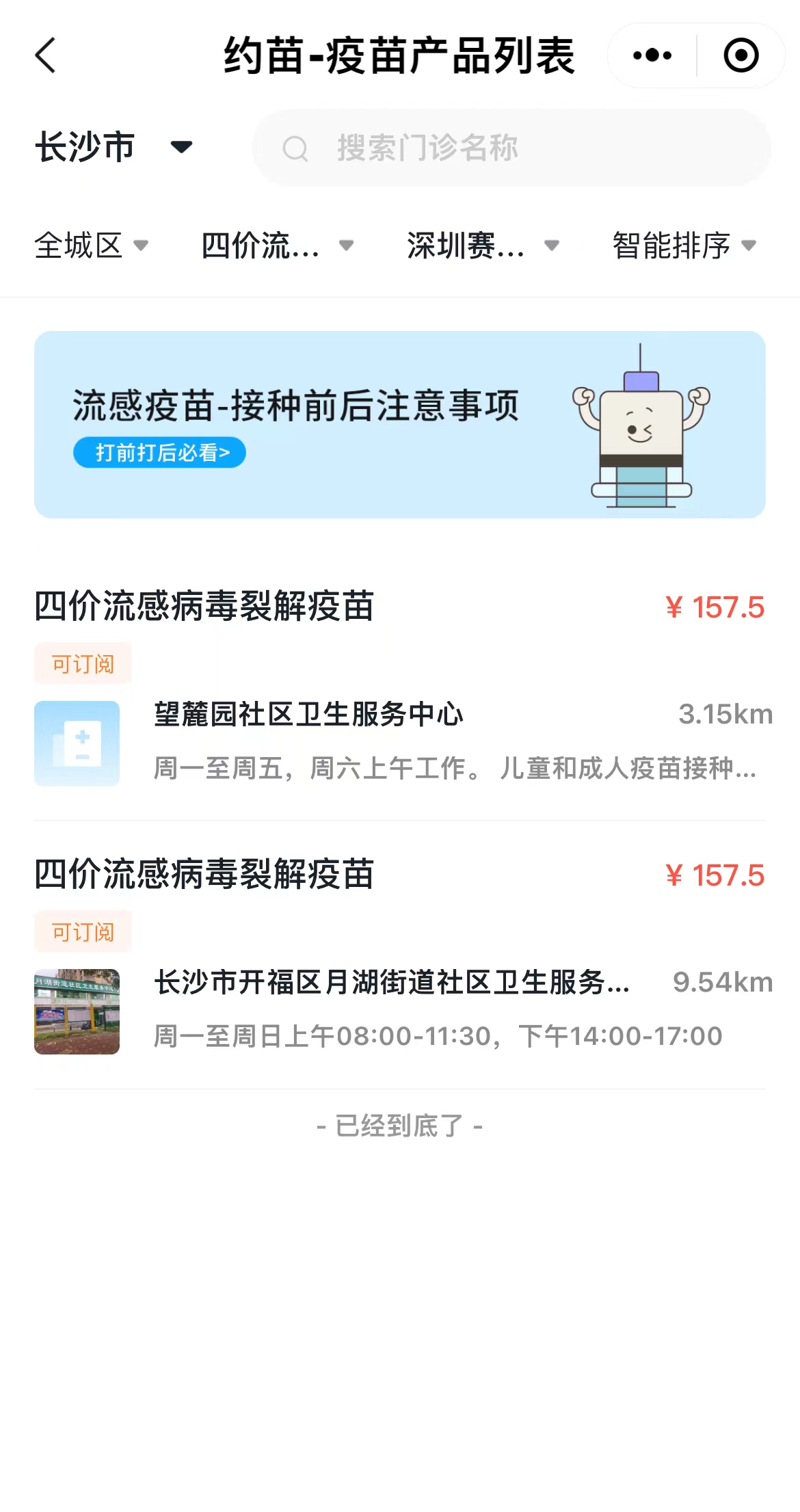Open the 四价流... vaccine type filter
The width and height of the screenshot is (800, 1512).
(x=277, y=246)
